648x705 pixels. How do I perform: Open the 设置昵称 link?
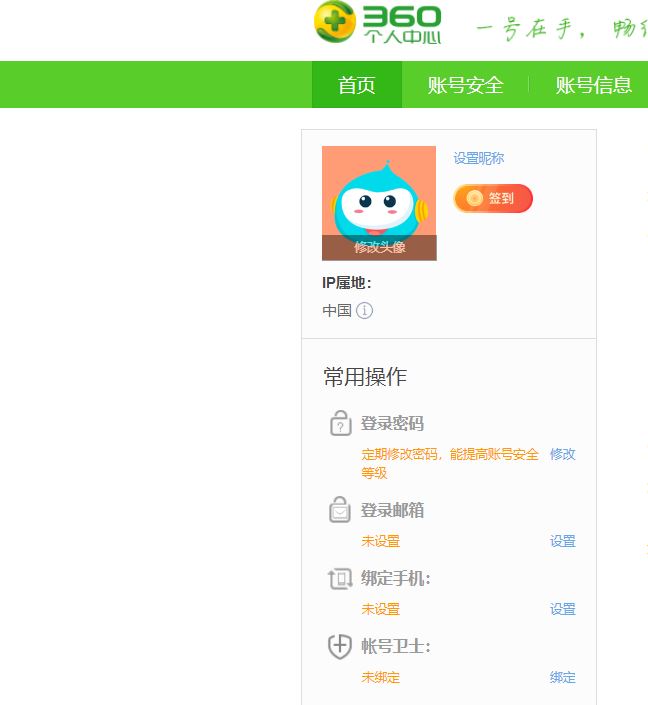tap(478, 158)
